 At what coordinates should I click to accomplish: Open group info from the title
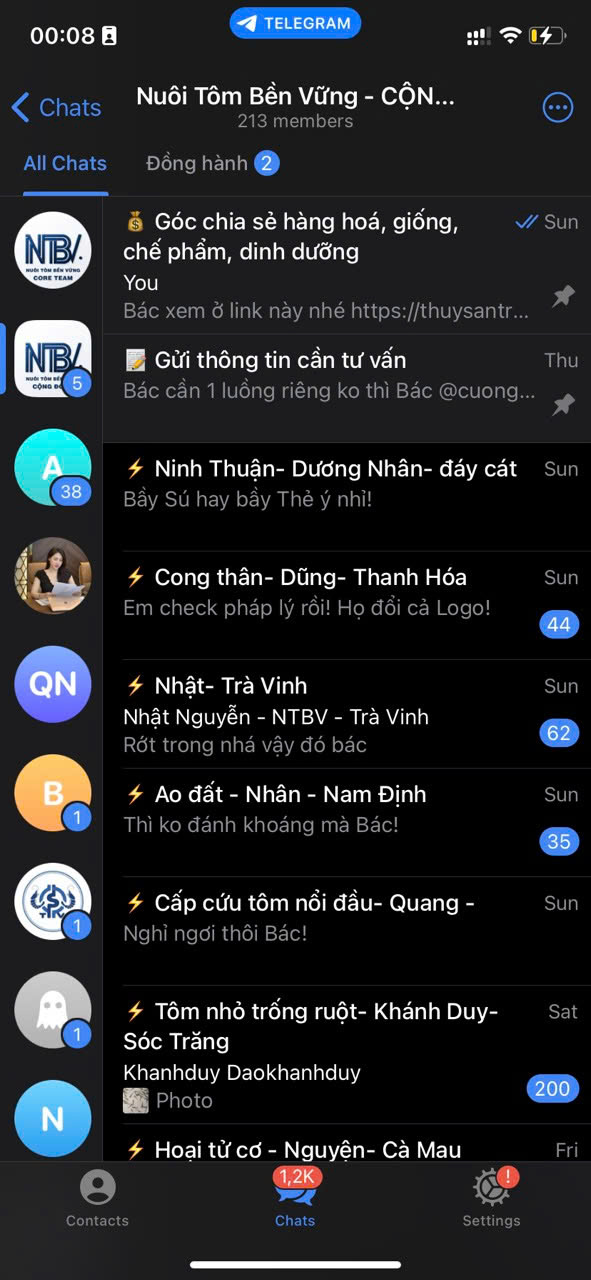coord(295,108)
